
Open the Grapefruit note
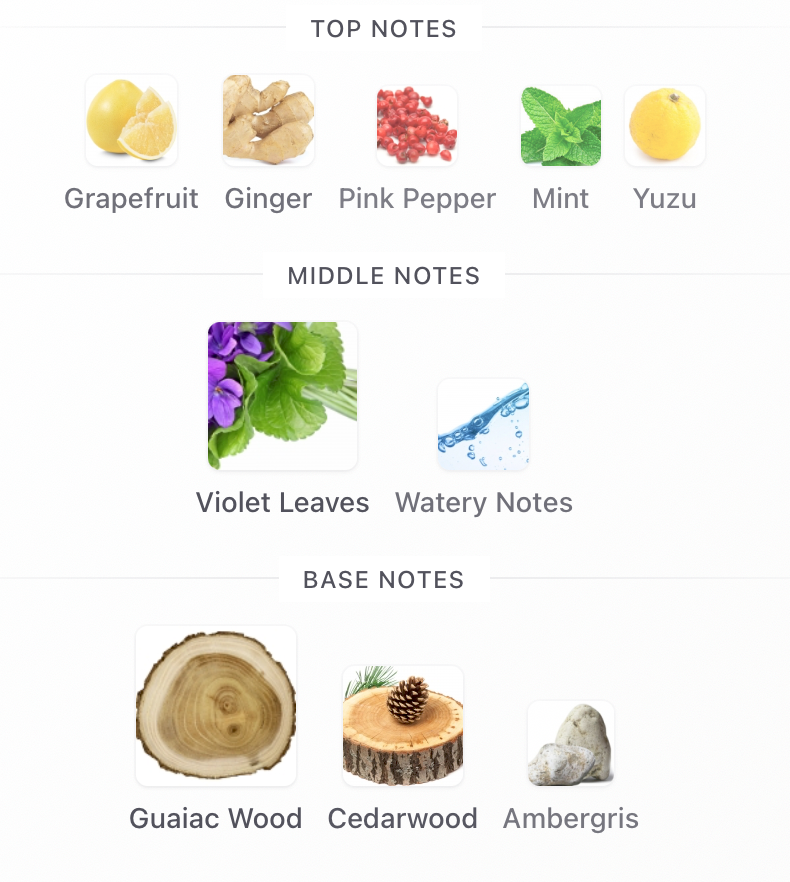coord(131,121)
